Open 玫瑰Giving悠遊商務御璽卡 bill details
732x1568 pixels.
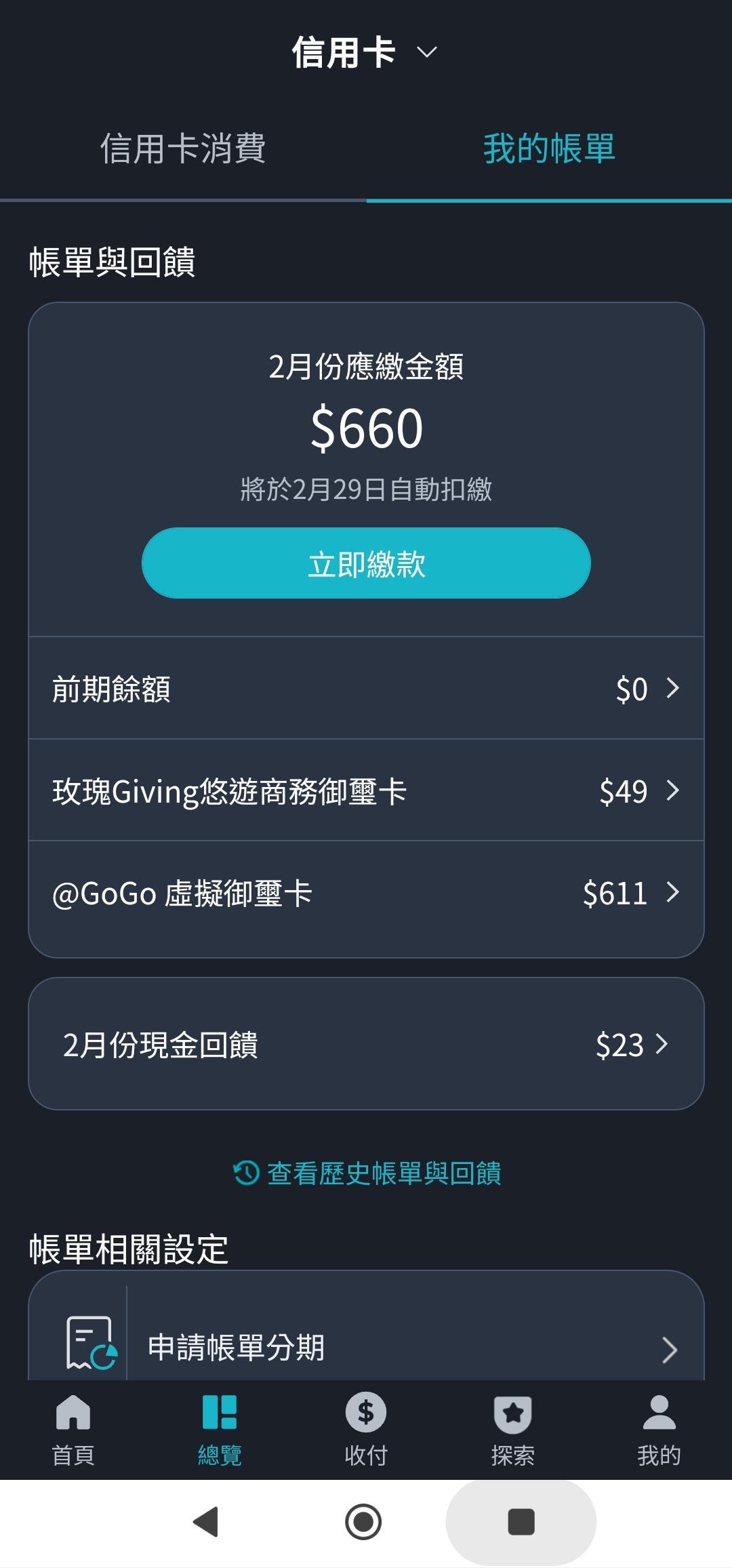click(x=366, y=790)
